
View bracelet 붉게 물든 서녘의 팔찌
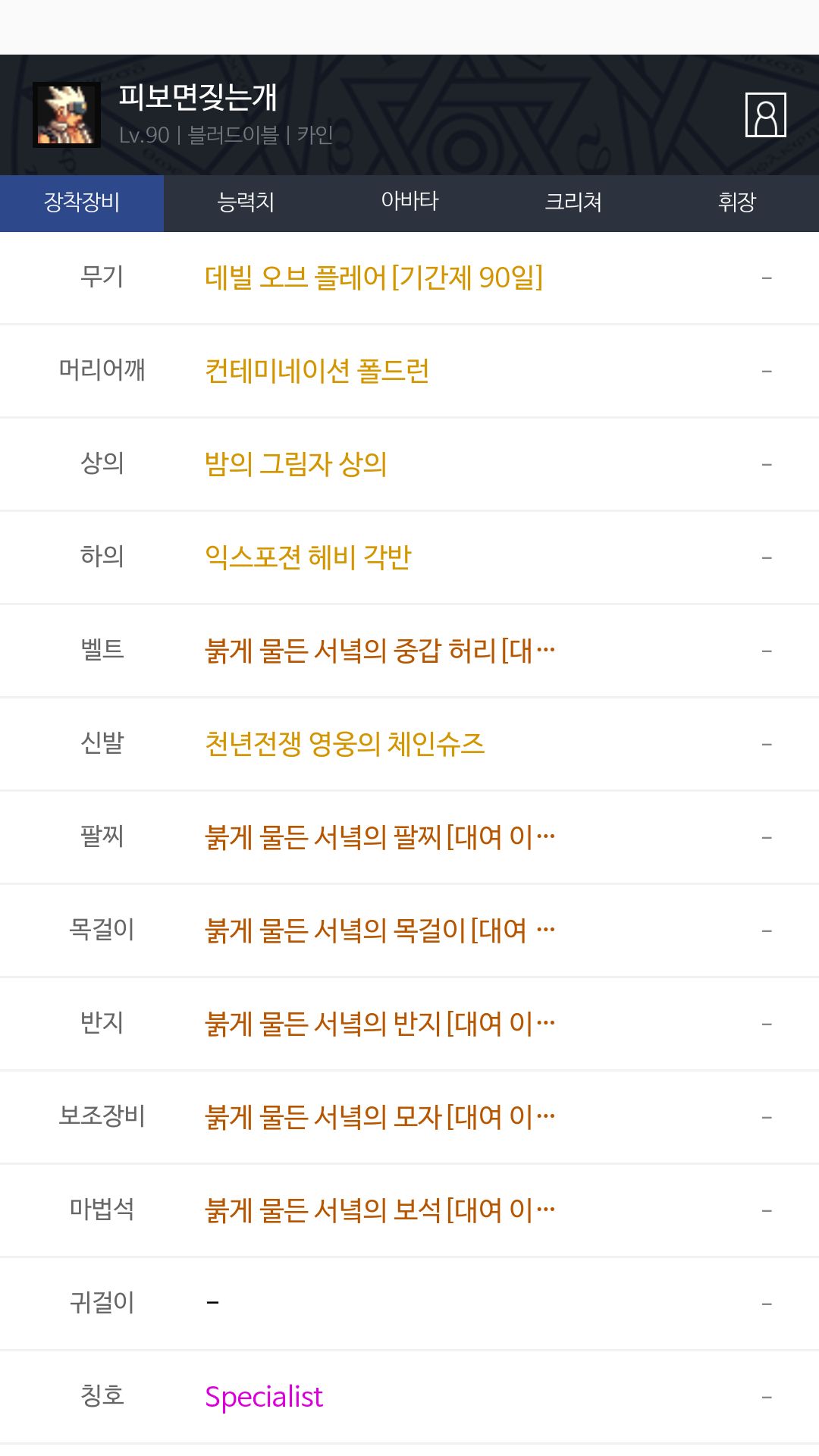pos(380,837)
